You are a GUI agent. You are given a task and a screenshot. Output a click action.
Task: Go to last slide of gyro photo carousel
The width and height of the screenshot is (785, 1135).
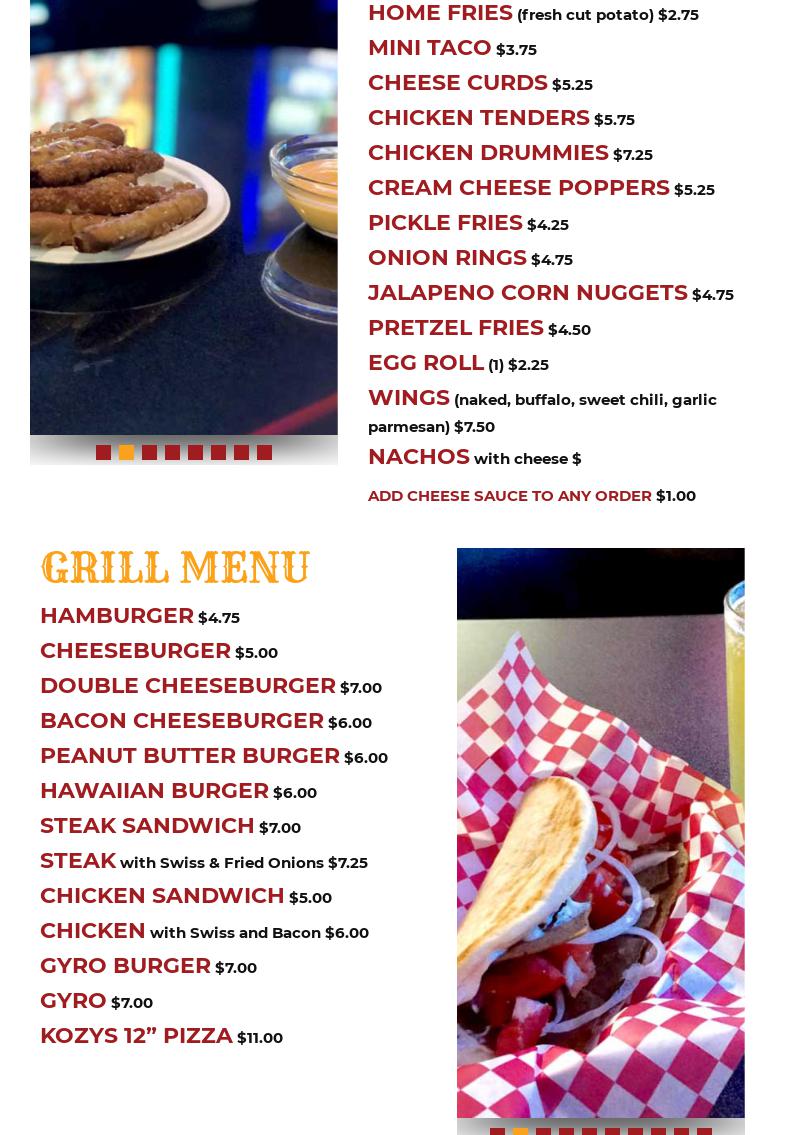pos(704,1131)
